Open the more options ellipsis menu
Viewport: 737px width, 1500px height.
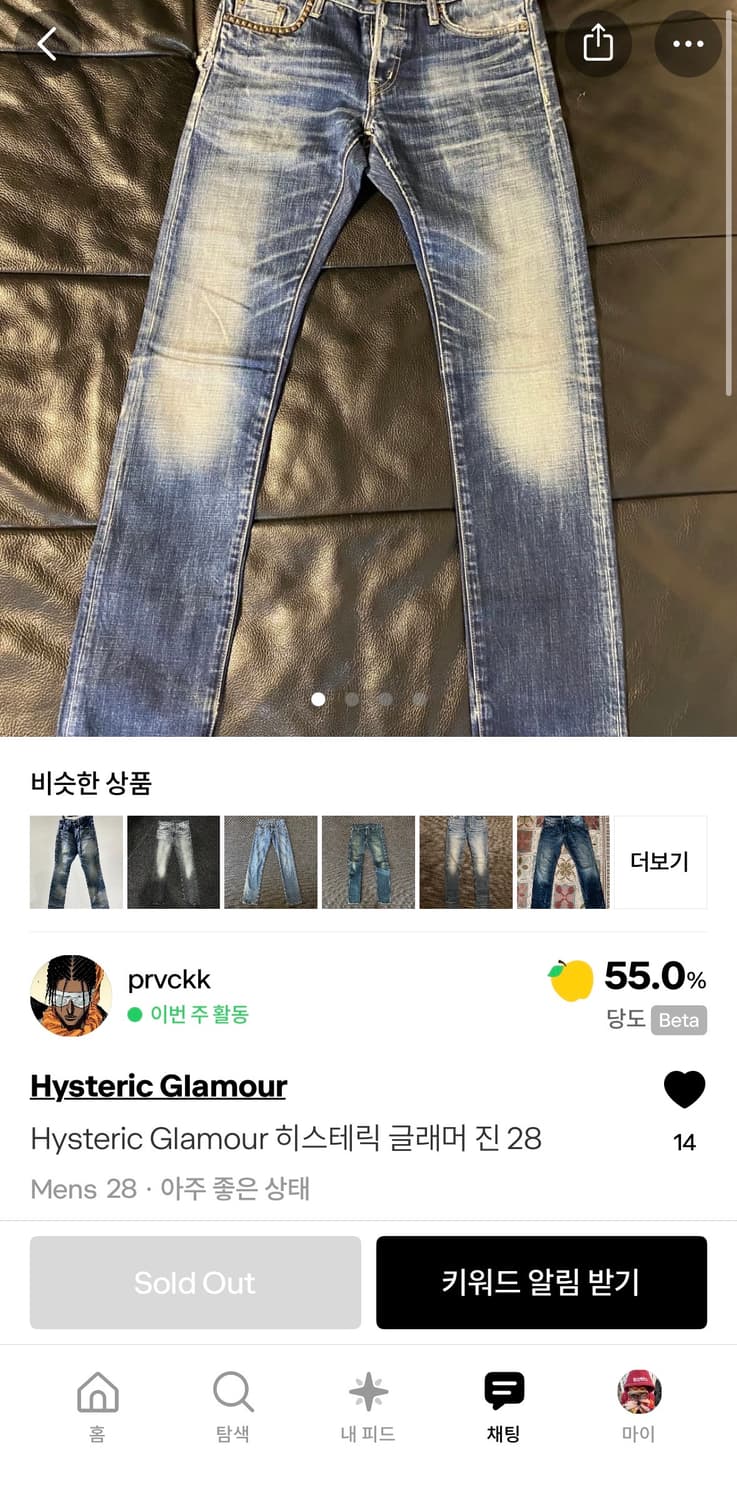click(x=688, y=44)
